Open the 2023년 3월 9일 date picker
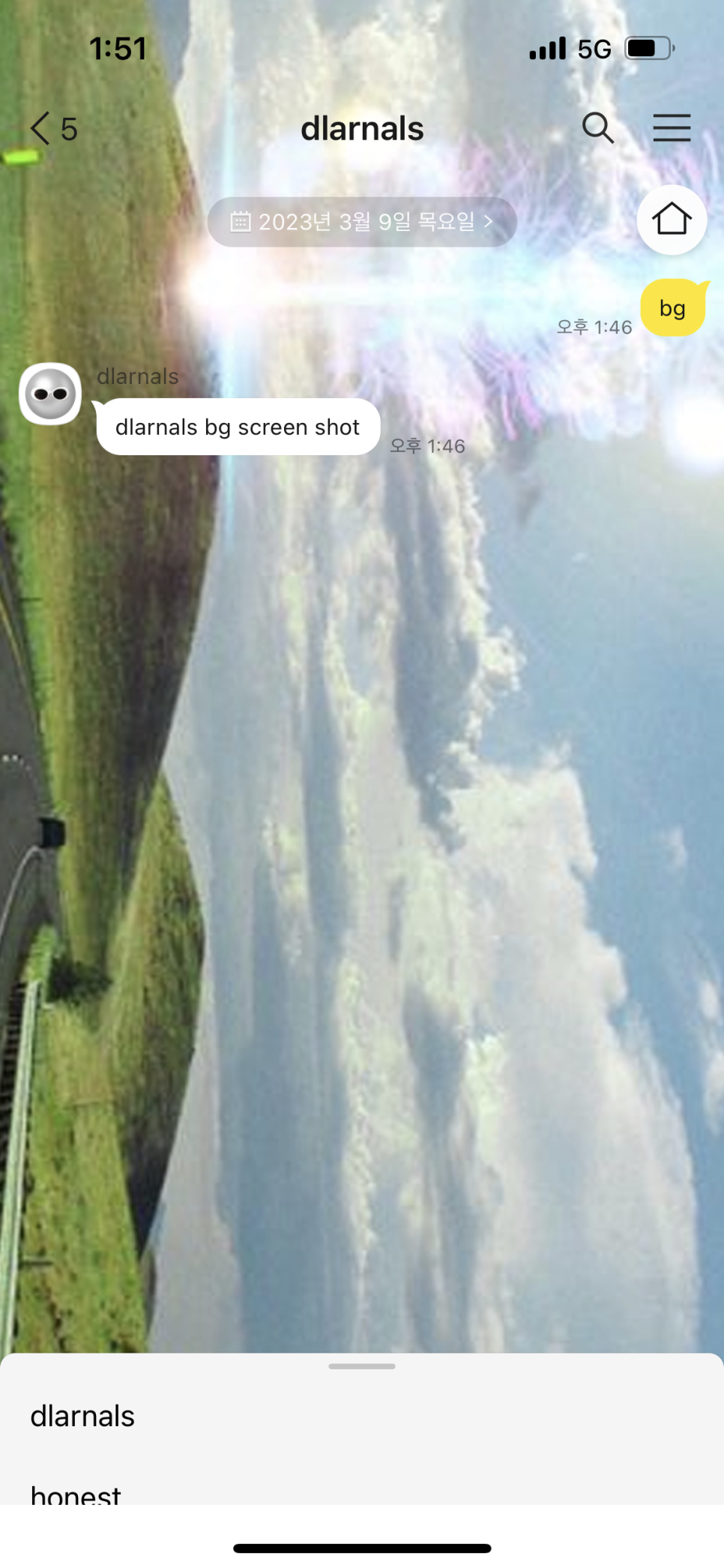The width and height of the screenshot is (724, 1568). [362, 222]
